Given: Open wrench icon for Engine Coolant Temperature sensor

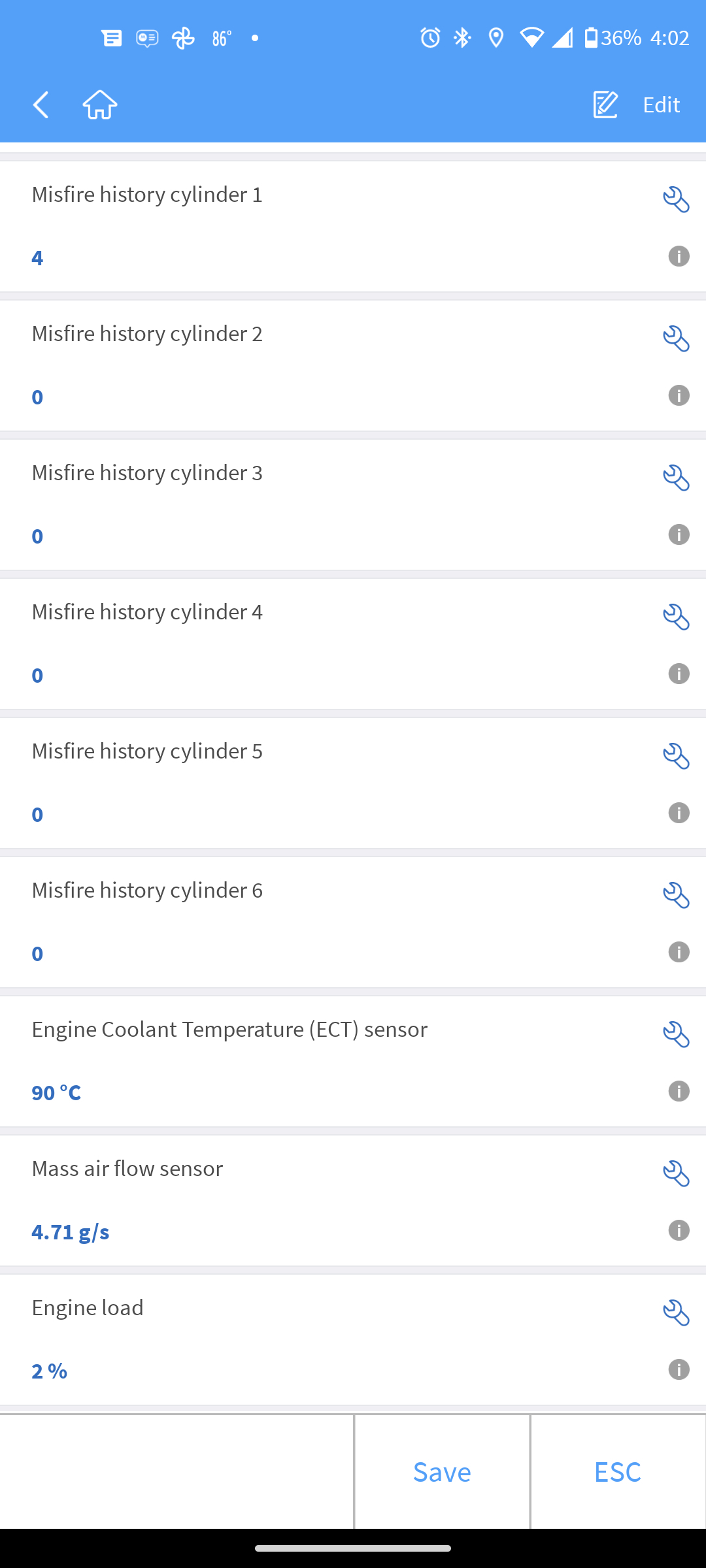Looking at the screenshot, I should 676,1034.
